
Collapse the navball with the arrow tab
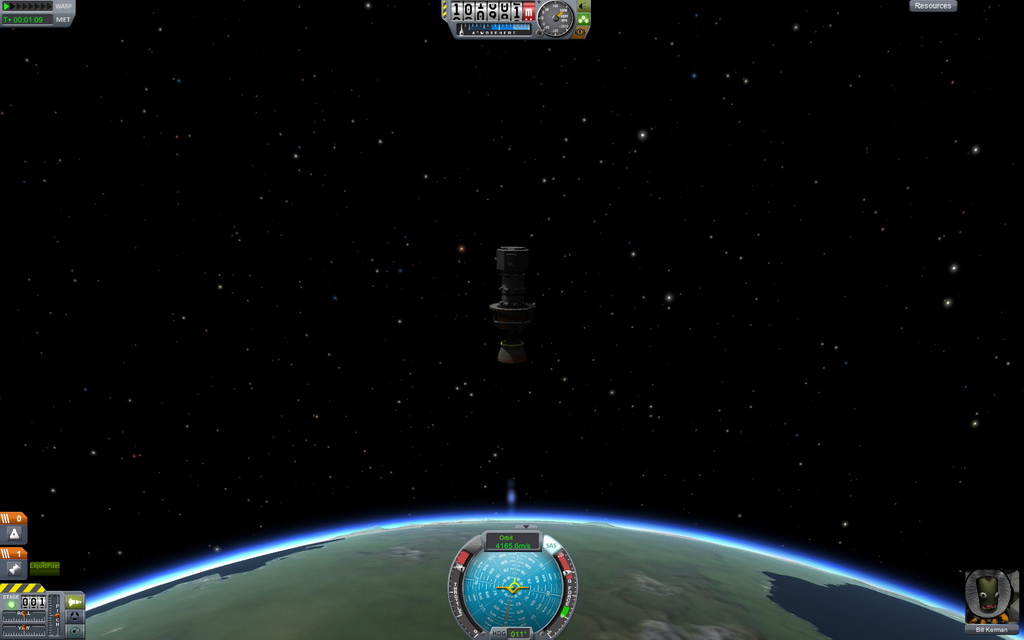click(524, 526)
